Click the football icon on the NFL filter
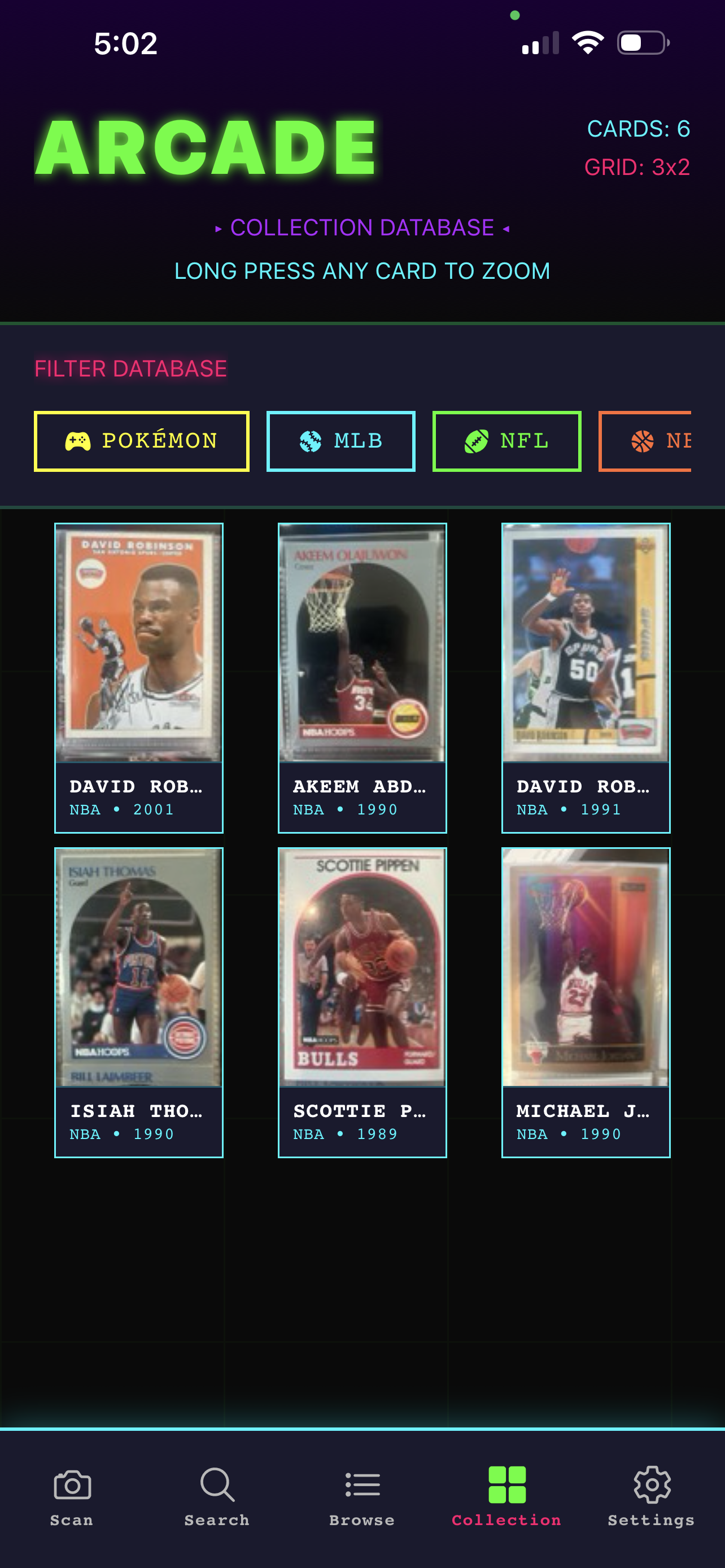Image resolution: width=725 pixels, height=1568 pixels. click(x=476, y=440)
